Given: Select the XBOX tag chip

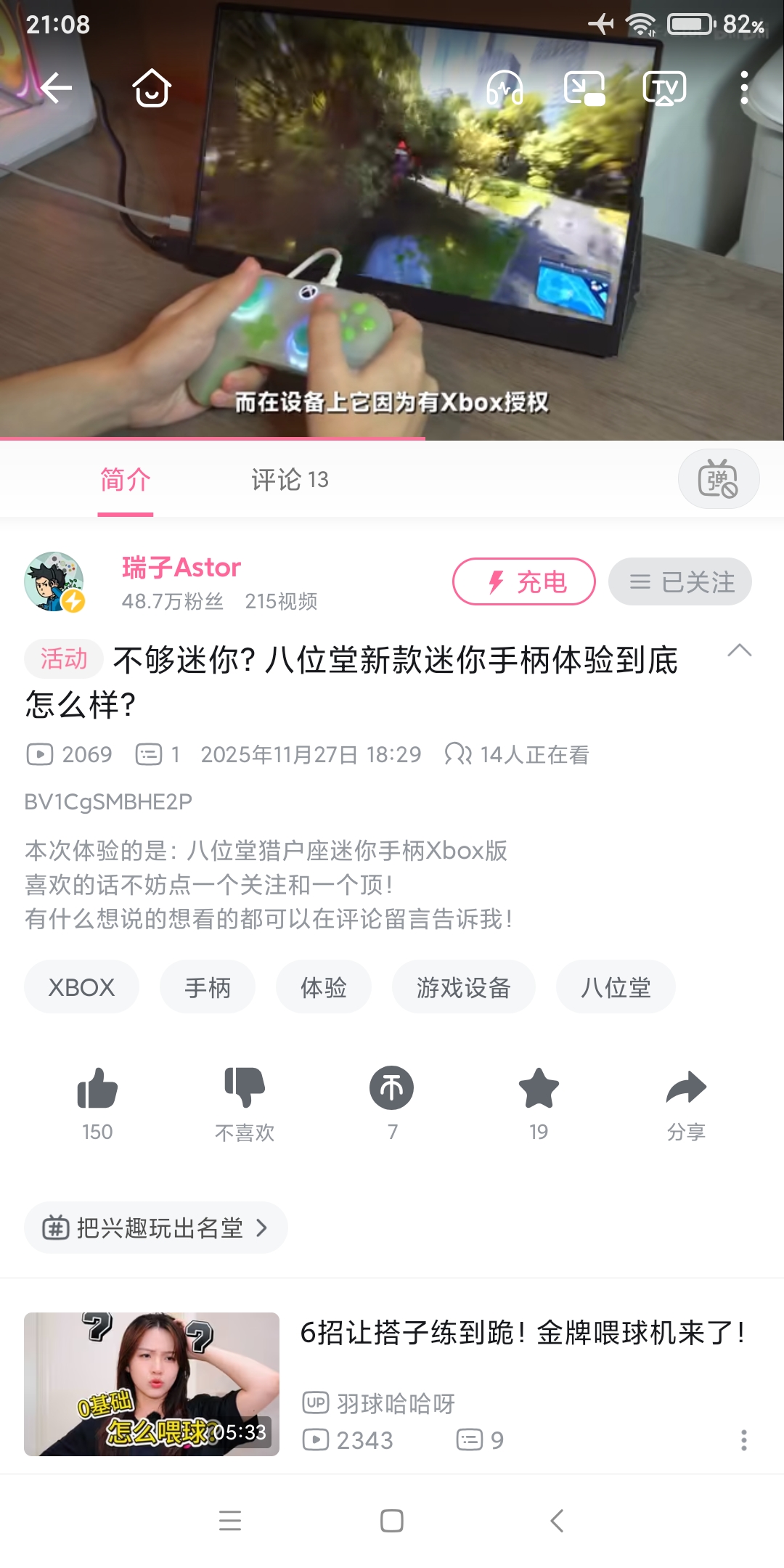Looking at the screenshot, I should click(81, 987).
